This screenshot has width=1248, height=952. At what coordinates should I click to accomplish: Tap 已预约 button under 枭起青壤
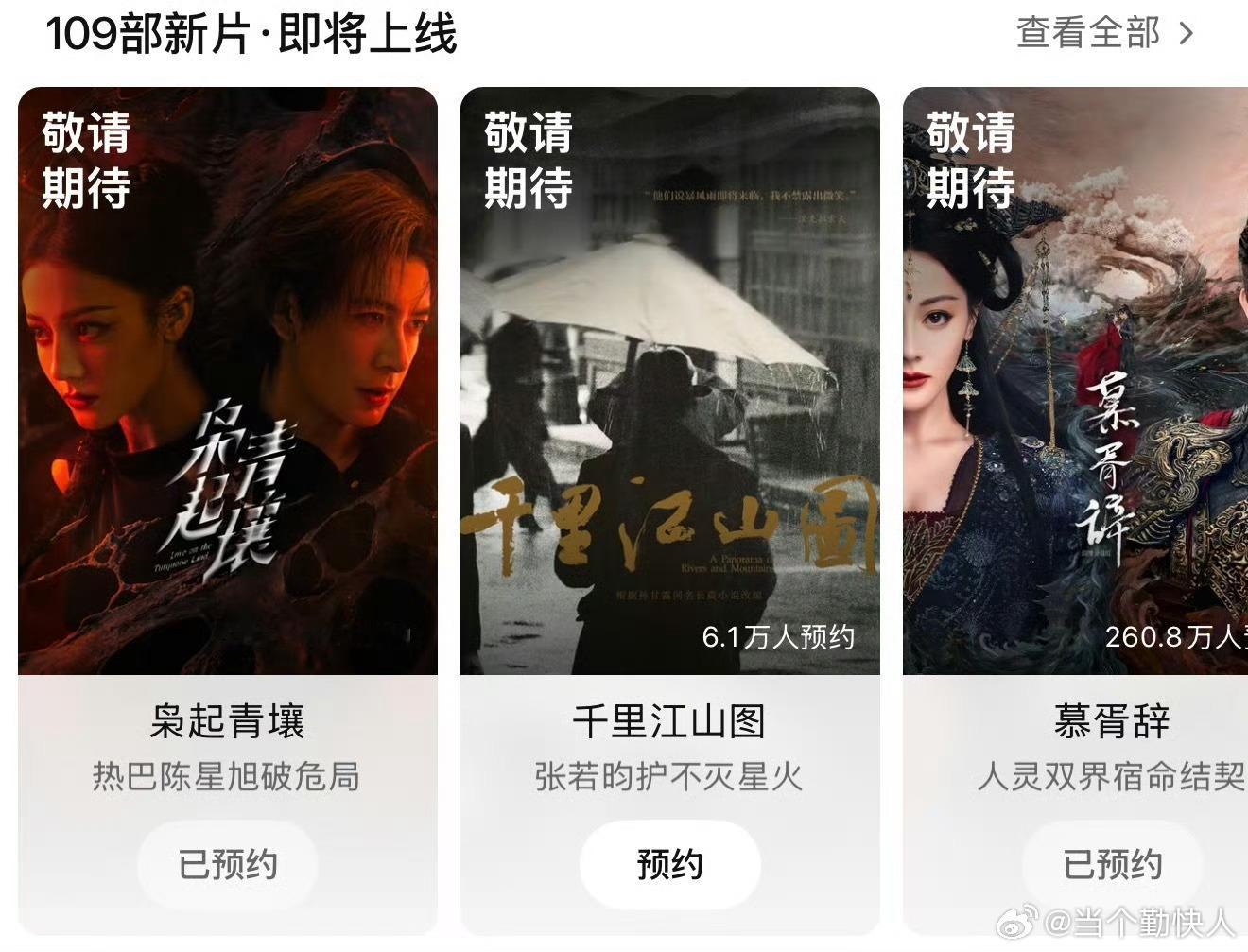click(x=228, y=864)
